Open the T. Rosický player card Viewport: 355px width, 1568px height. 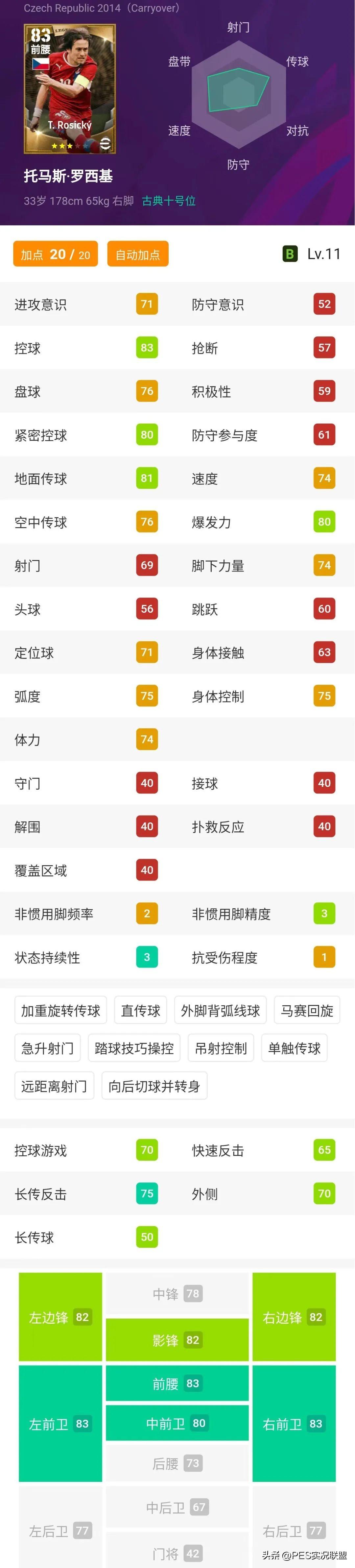coord(69,89)
